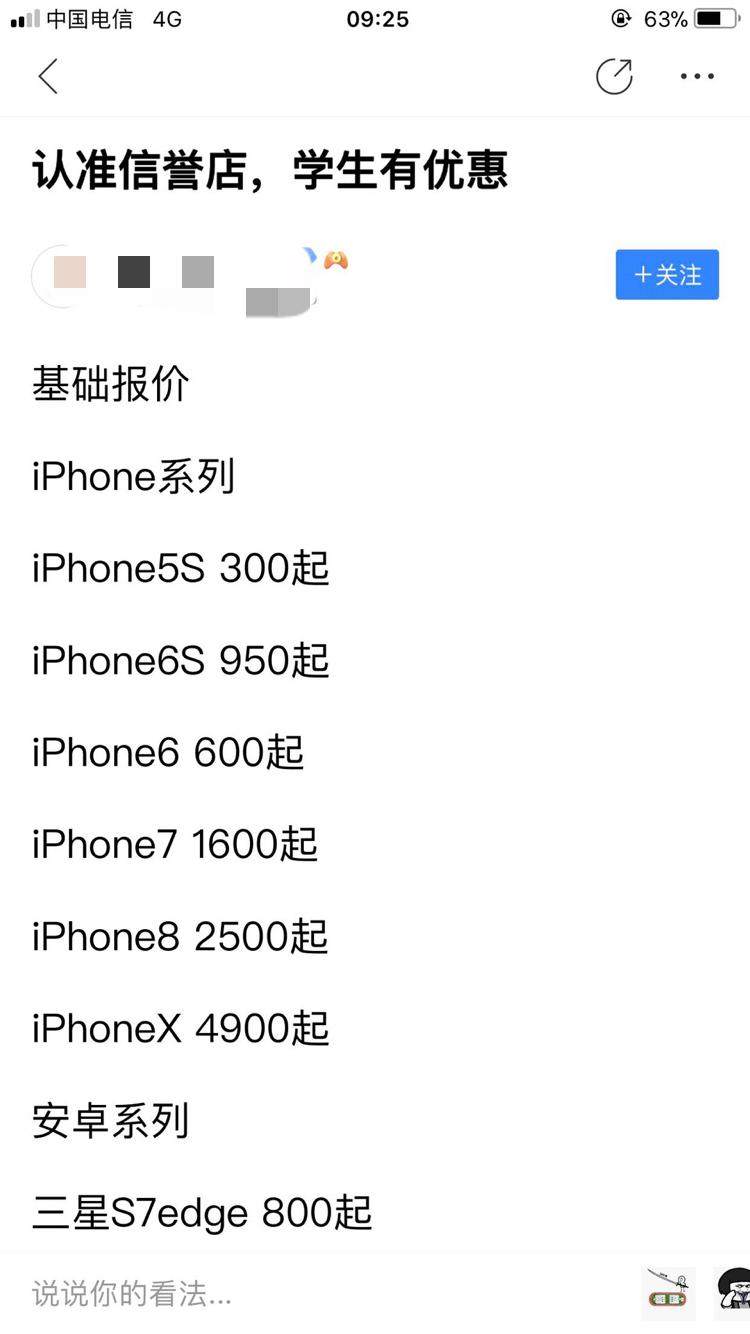Tap the 安卓系列 section heading

pyautogui.click(x=110, y=1121)
